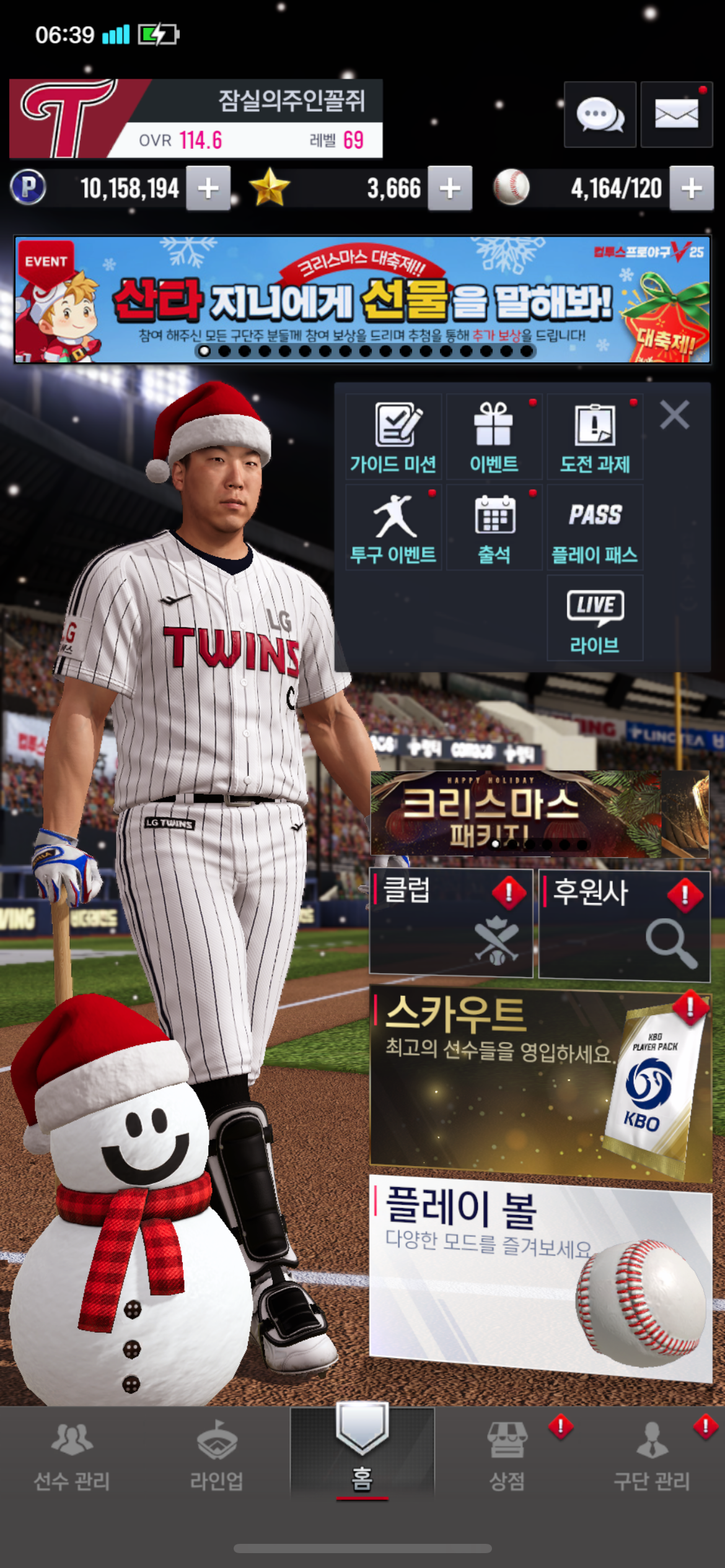The width and height of the screenshot is (725, 1568).
Task: Add more P points with plus button
Action: [x=208, y=188]
